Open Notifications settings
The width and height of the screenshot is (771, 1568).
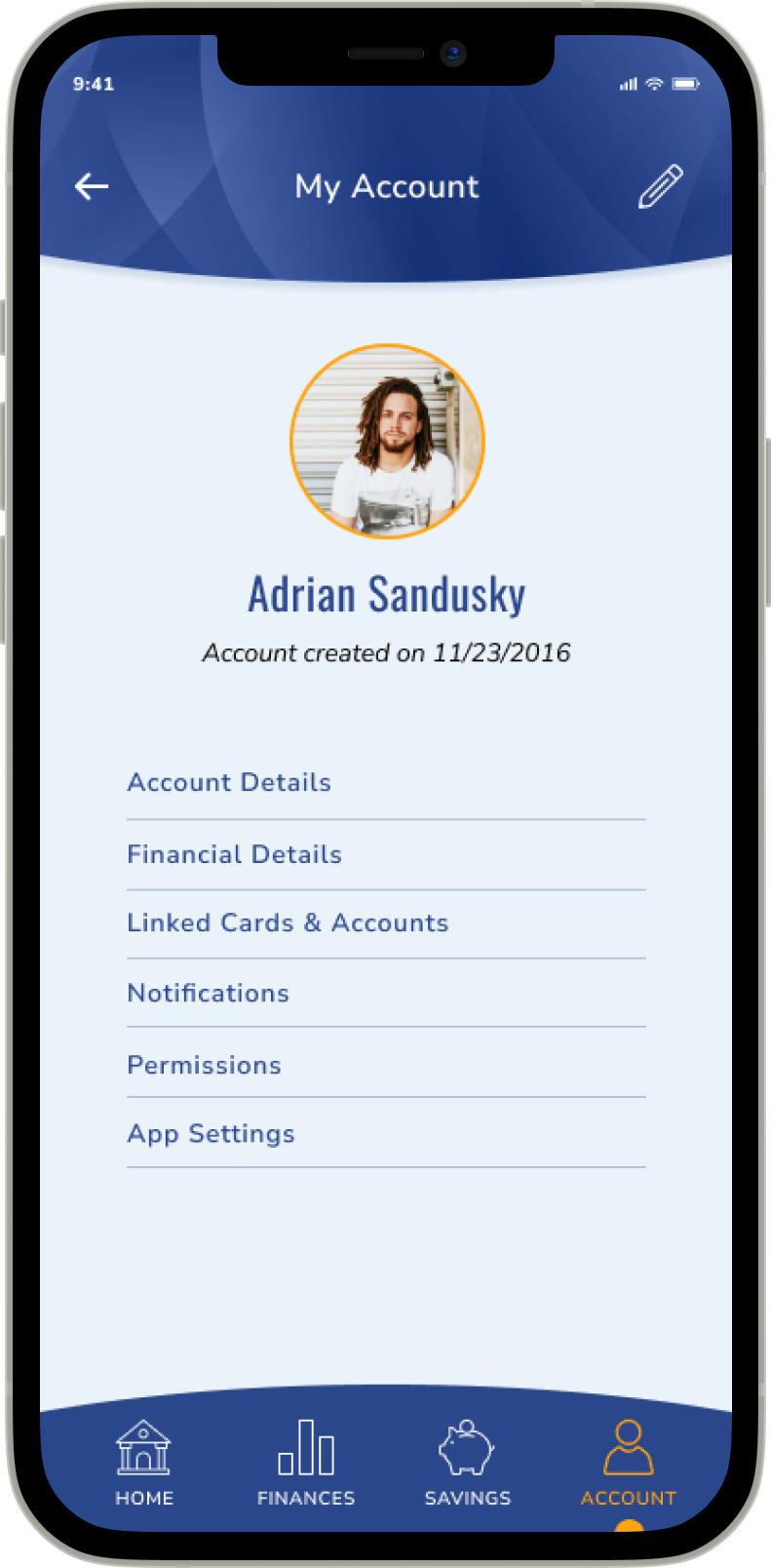(x=386, y=994)
